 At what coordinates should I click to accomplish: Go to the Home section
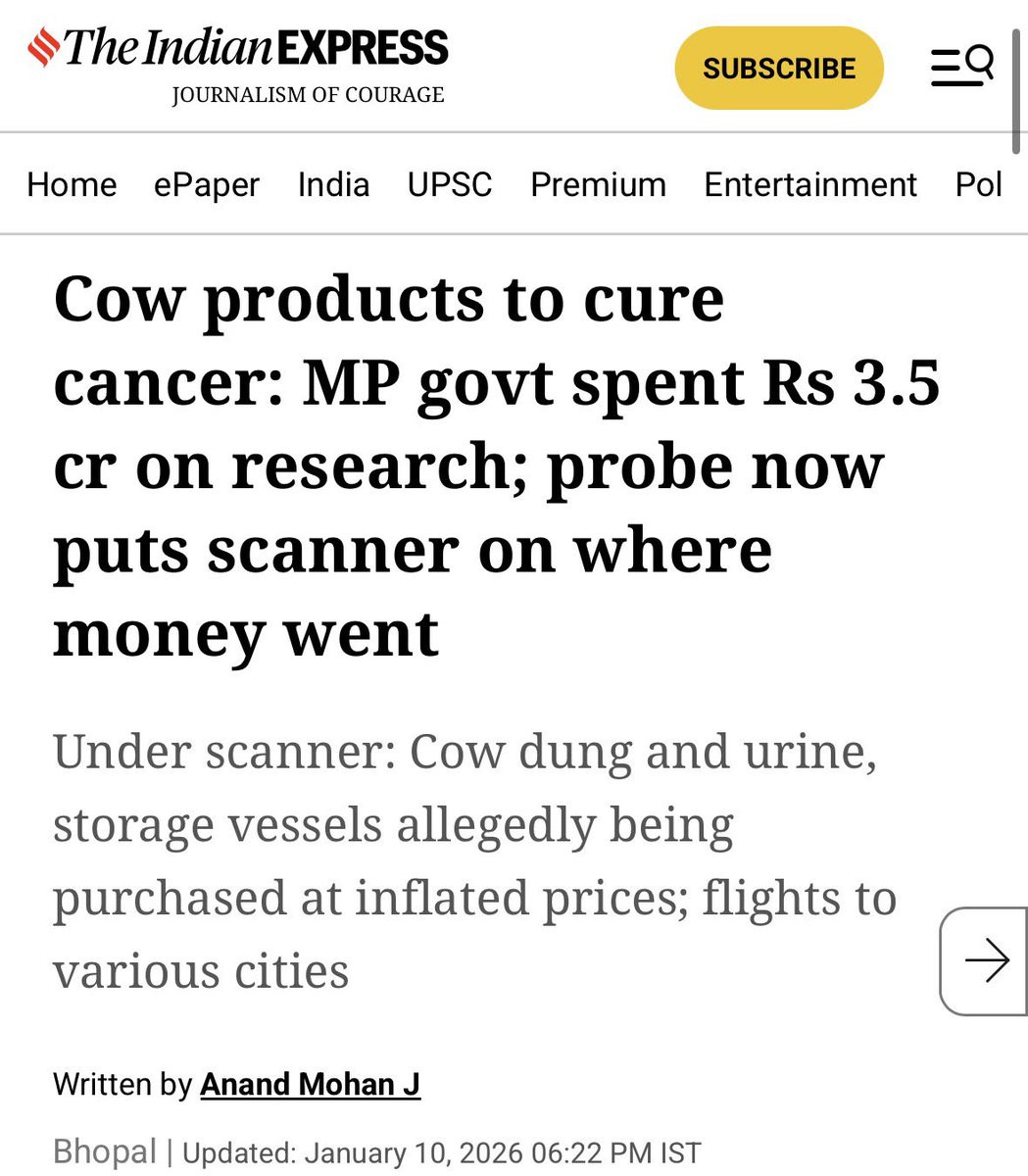[x=72, y=184]
